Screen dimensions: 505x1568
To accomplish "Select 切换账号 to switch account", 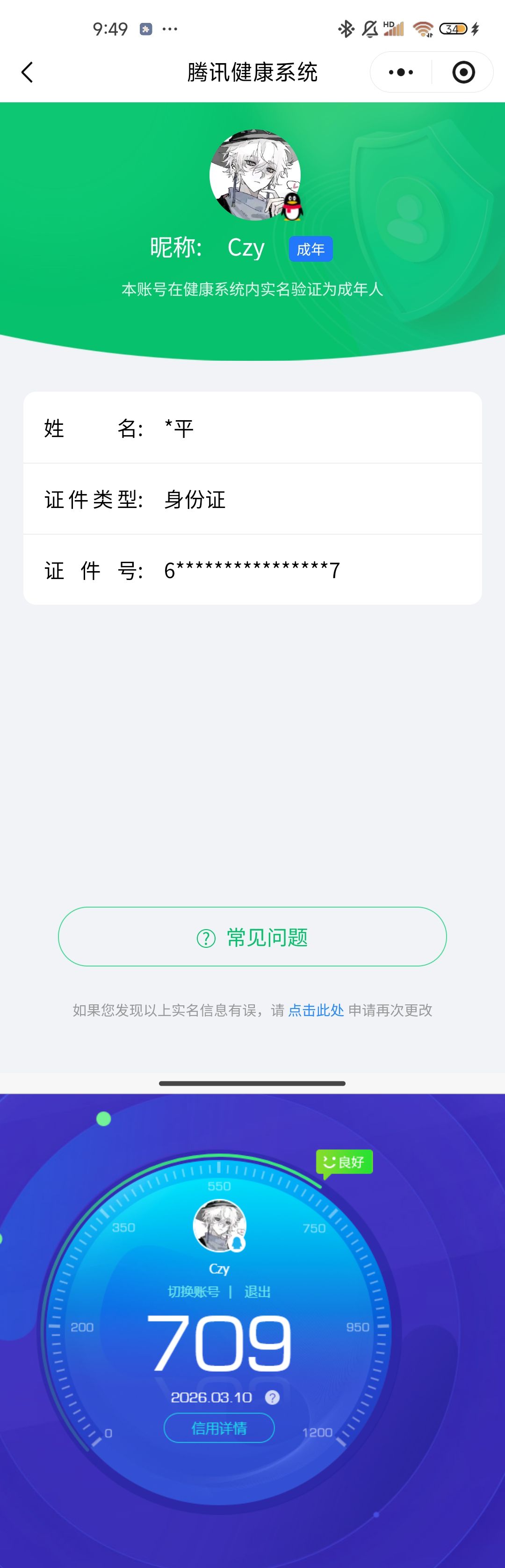I will 194,1292.
